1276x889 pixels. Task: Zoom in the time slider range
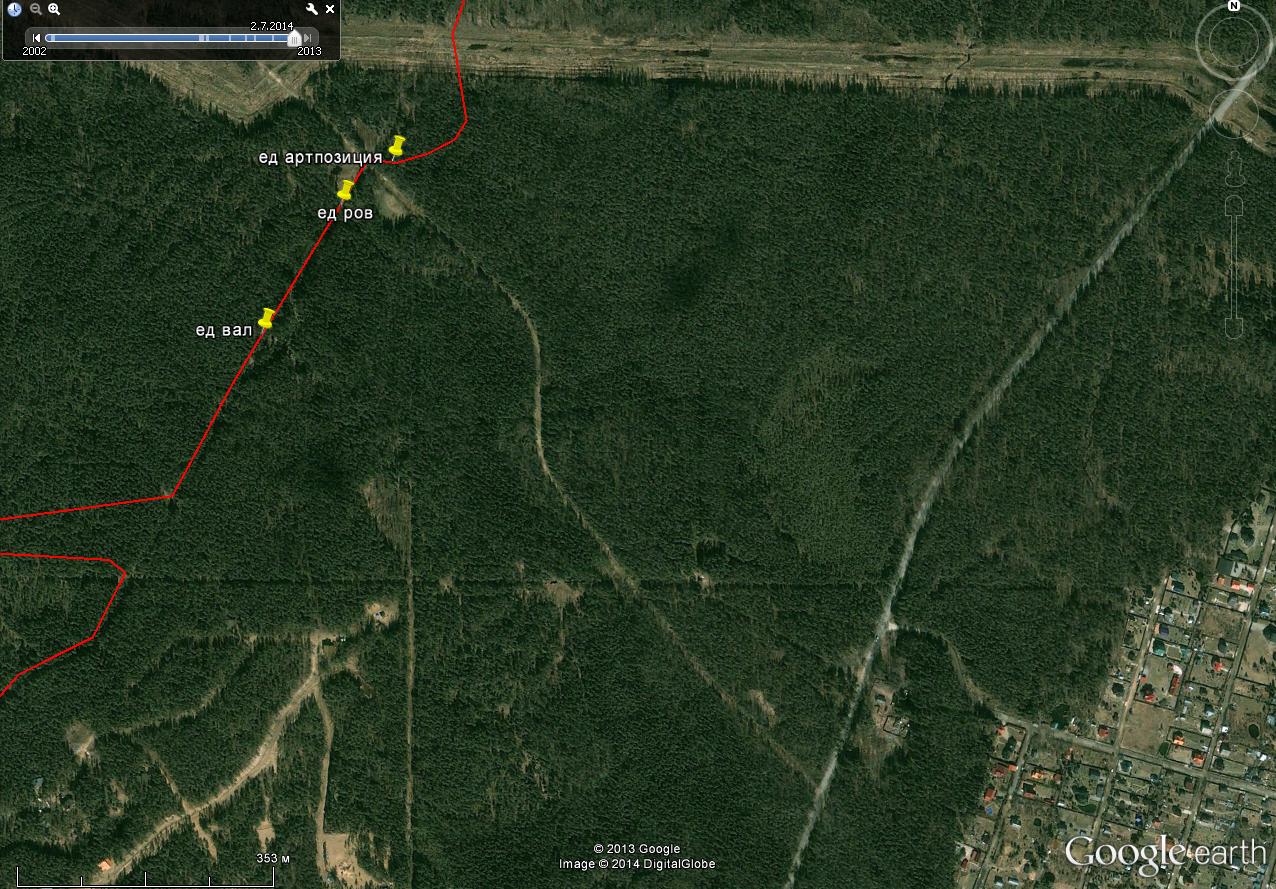[54, 9]
